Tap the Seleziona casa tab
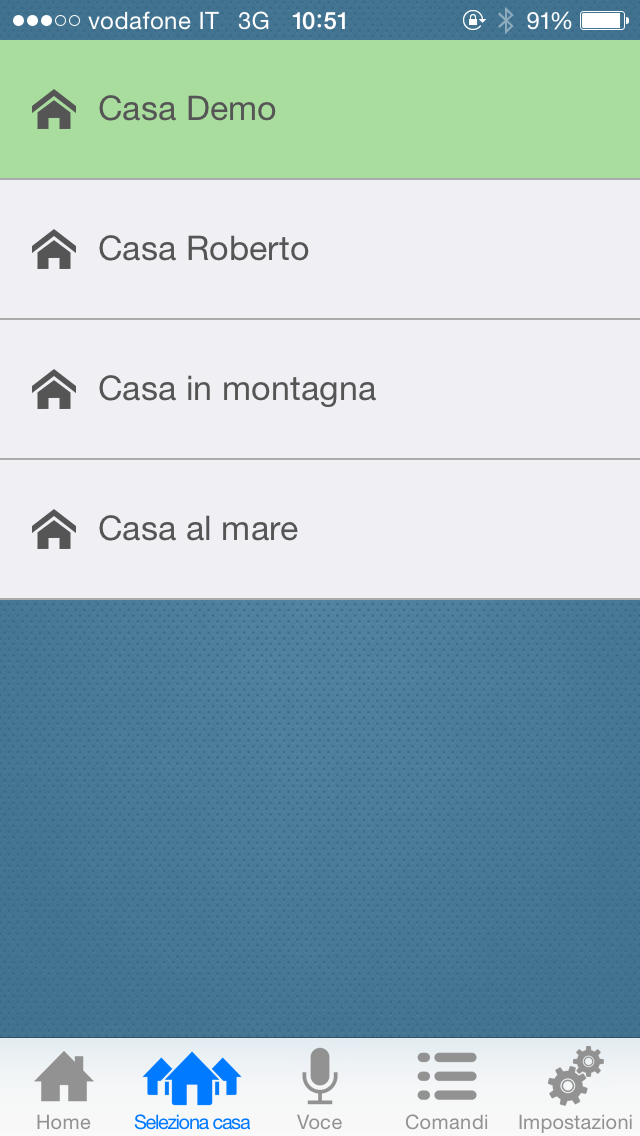 click(192, 1089)
